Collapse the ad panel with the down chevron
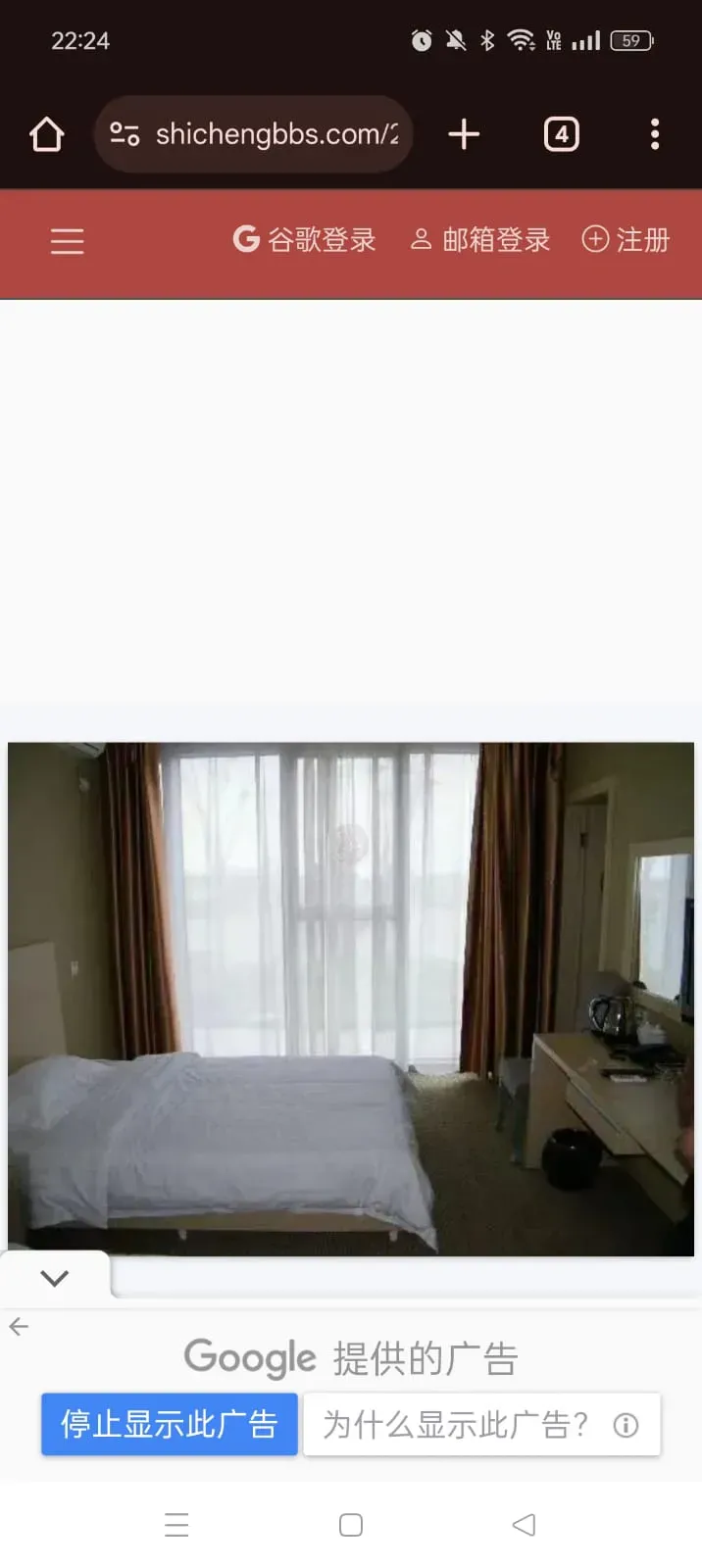 [x=55, y=1277]
